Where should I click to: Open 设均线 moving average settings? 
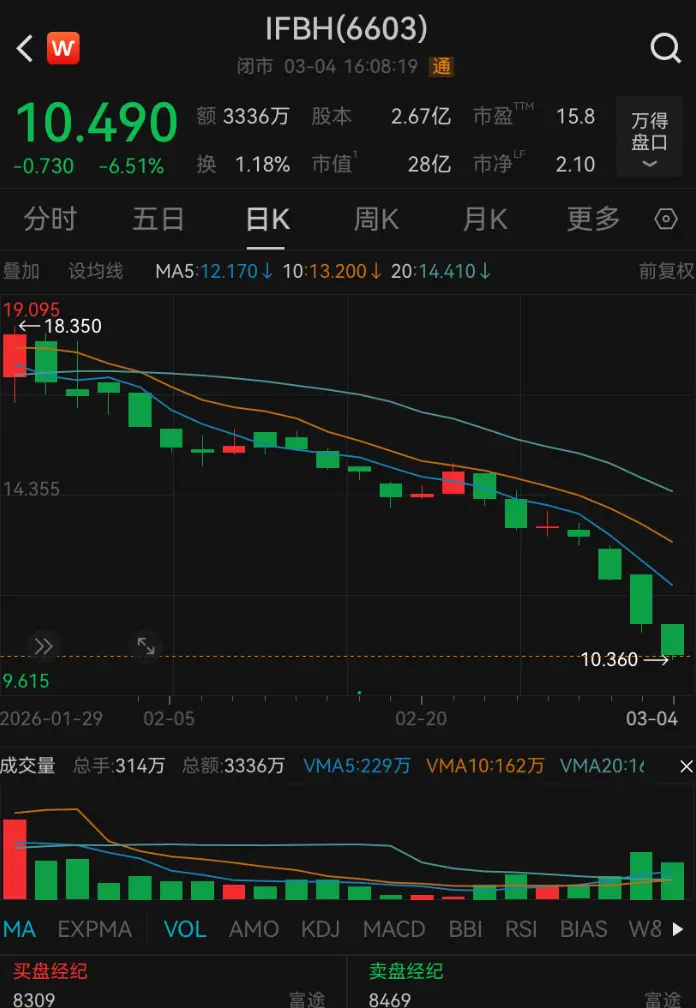click(x=95, y=271)
